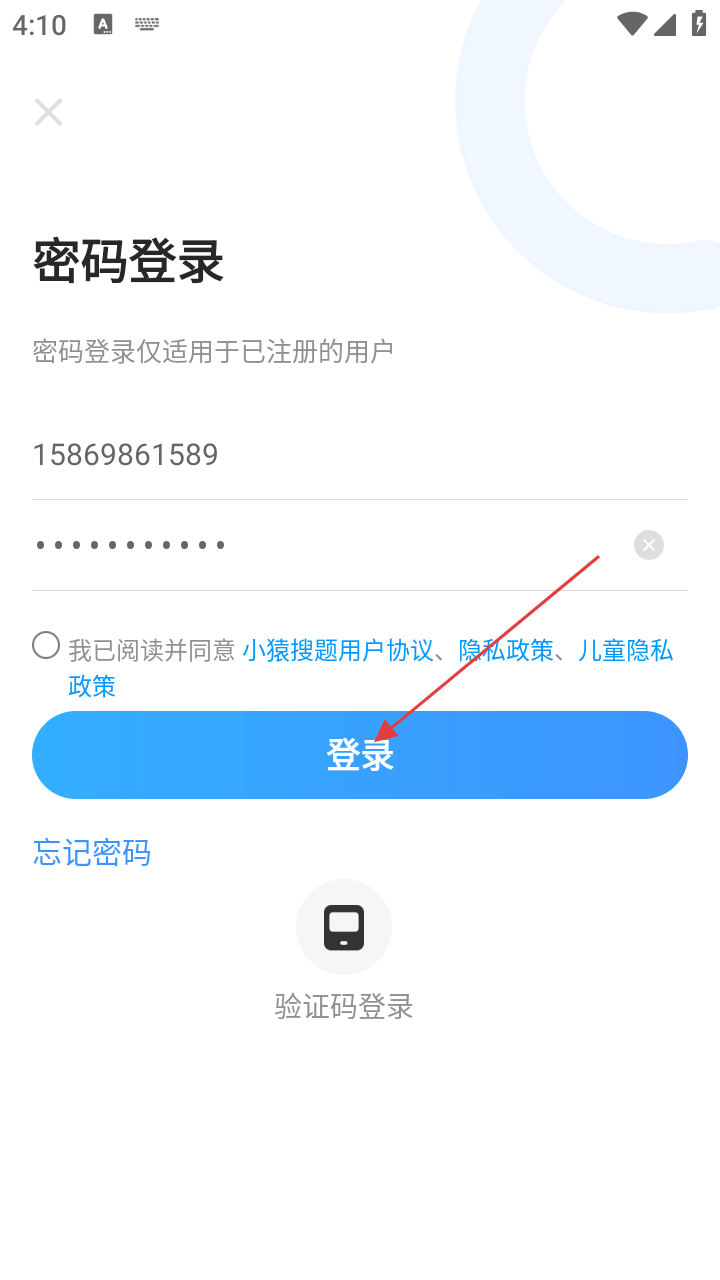
Task: Check the agreement checkbox
Action: click(46, 646)
